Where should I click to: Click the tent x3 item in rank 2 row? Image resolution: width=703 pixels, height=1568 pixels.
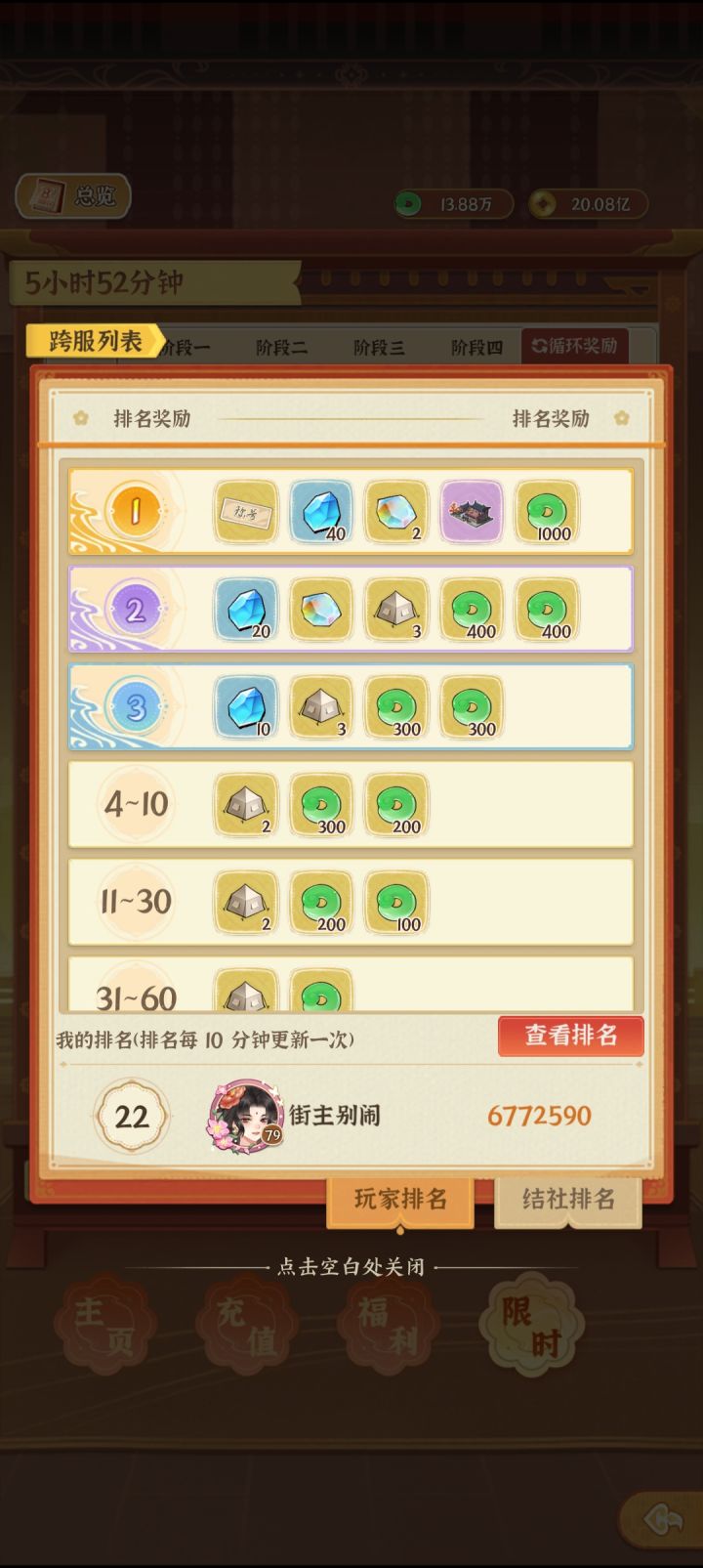click(397, 609)
